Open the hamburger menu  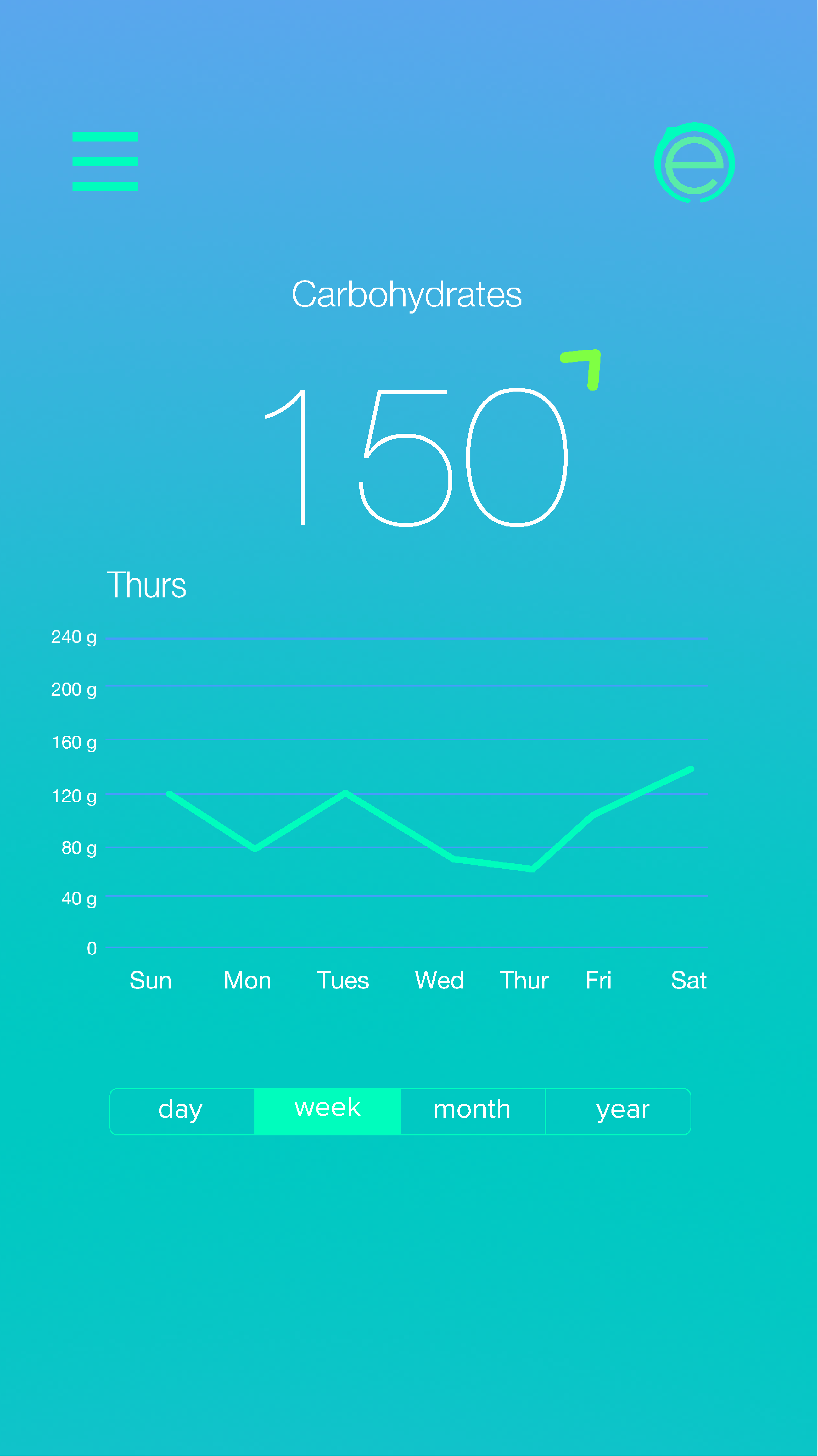tap(105, 161)
